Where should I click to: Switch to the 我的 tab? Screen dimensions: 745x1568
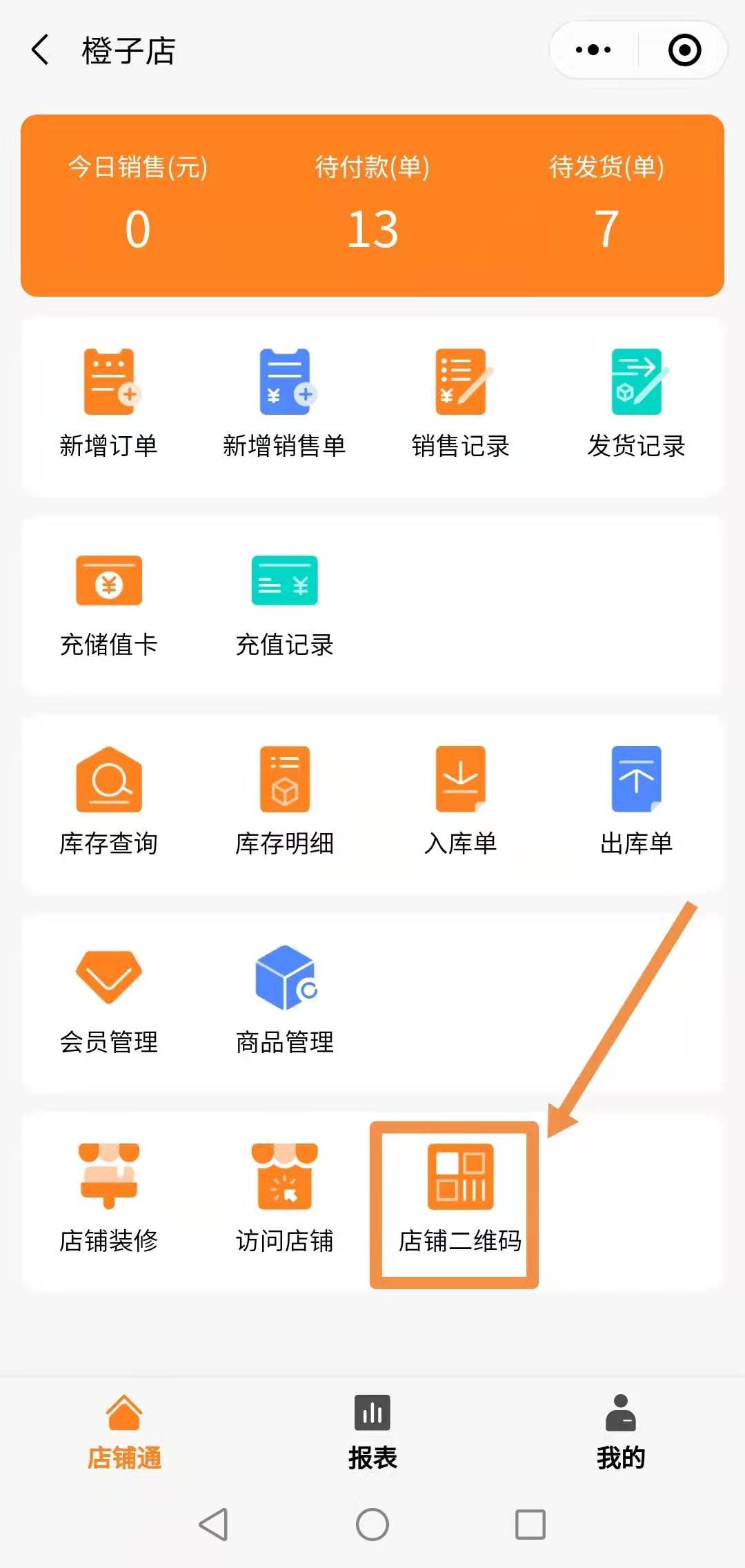[x=621, y=1432]
